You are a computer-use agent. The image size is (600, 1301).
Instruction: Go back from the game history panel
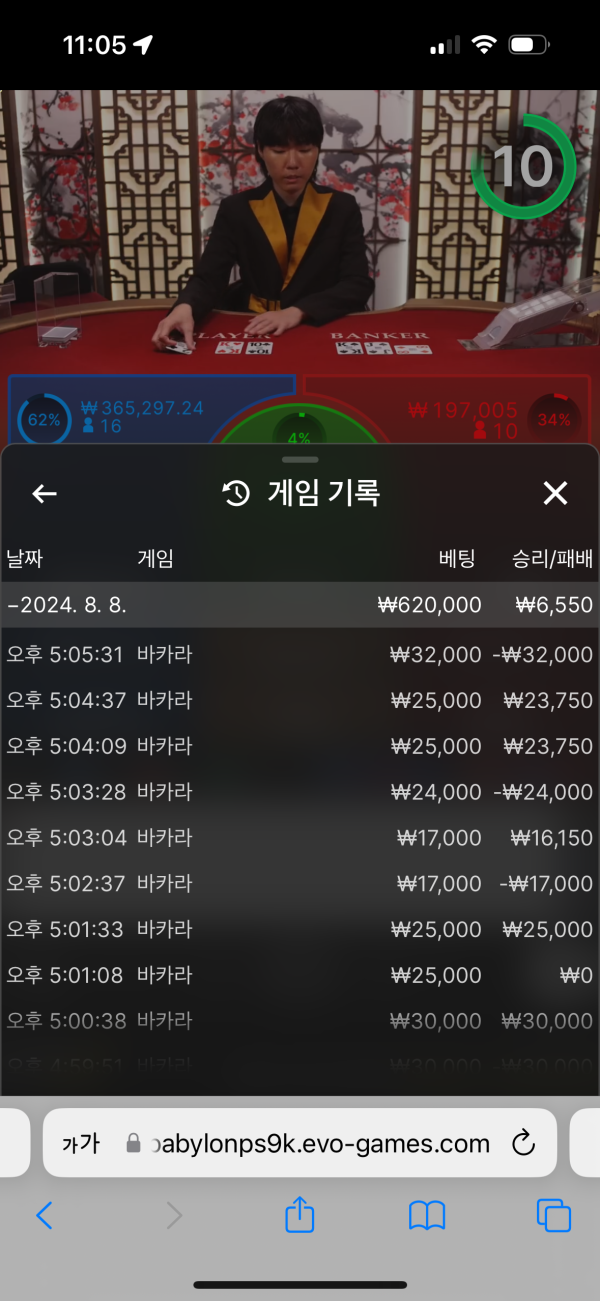(44, 493)
